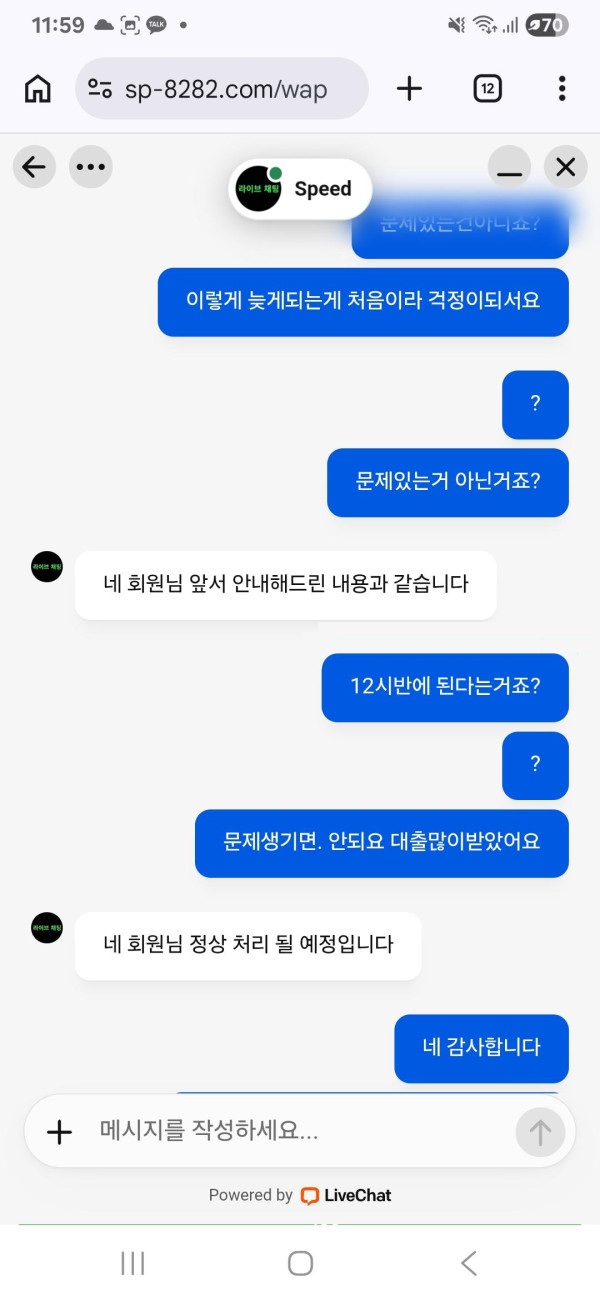This screenshot has height=1300, width=600.
Task: Tap the Speed agent header pill
Action: 300,189
